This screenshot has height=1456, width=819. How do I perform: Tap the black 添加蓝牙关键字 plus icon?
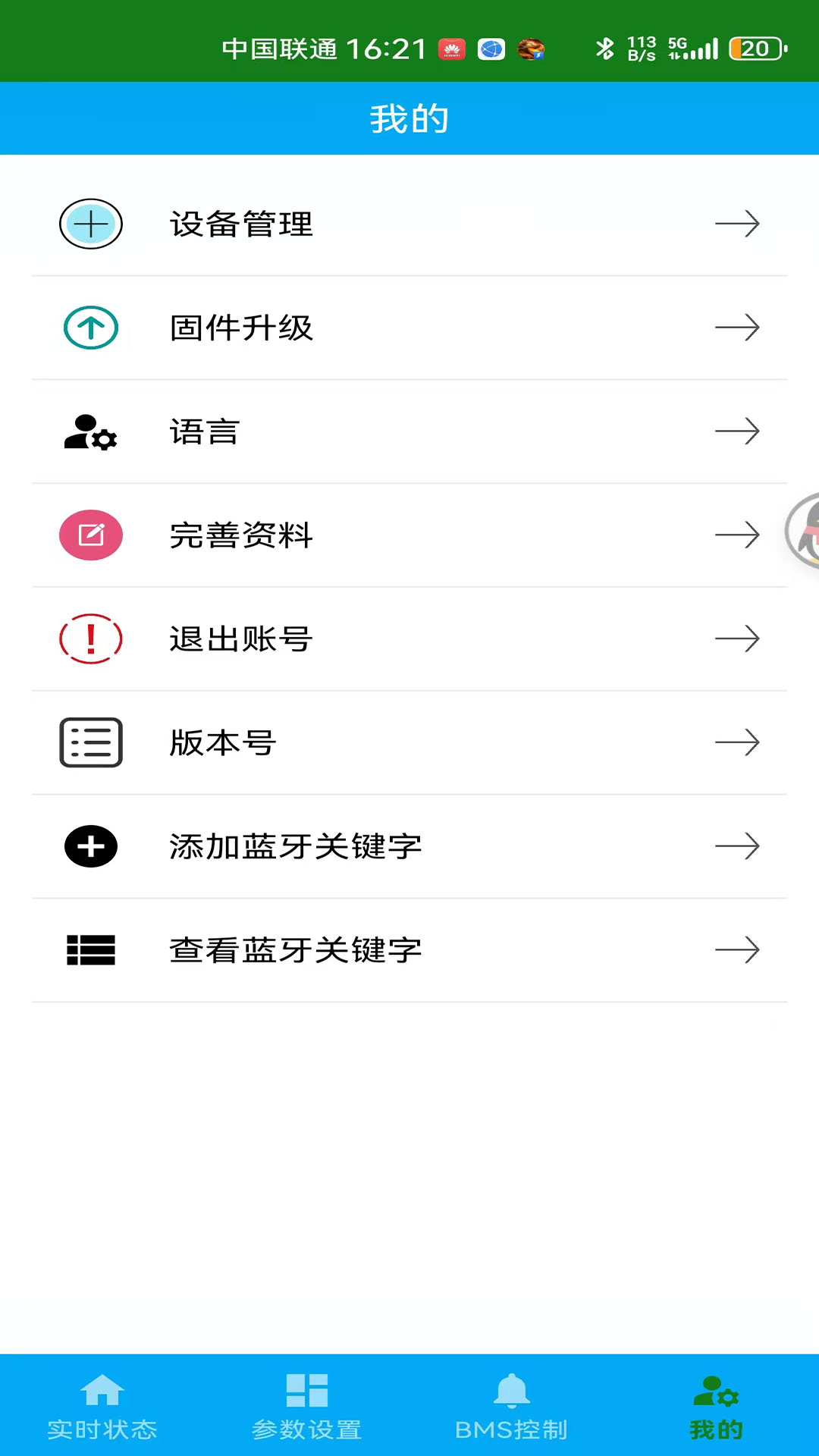90,846
